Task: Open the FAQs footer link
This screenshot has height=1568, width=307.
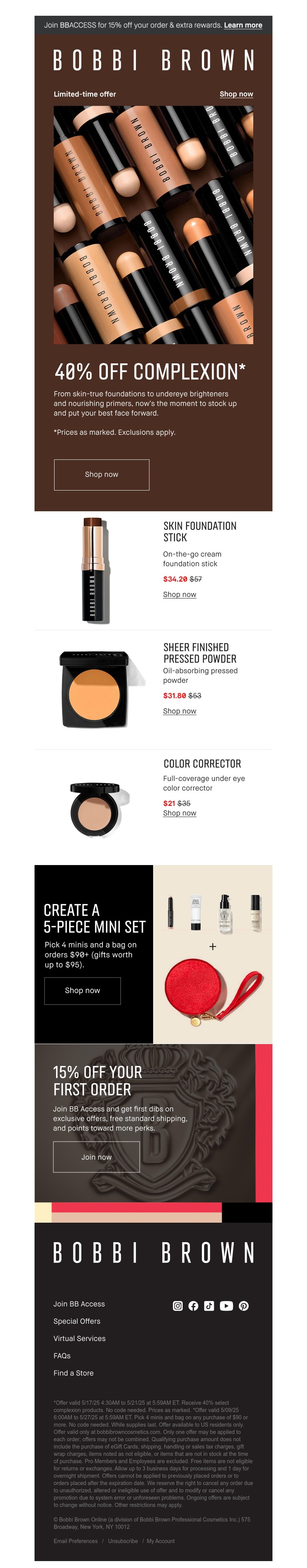Action: tap(62, 1356)
